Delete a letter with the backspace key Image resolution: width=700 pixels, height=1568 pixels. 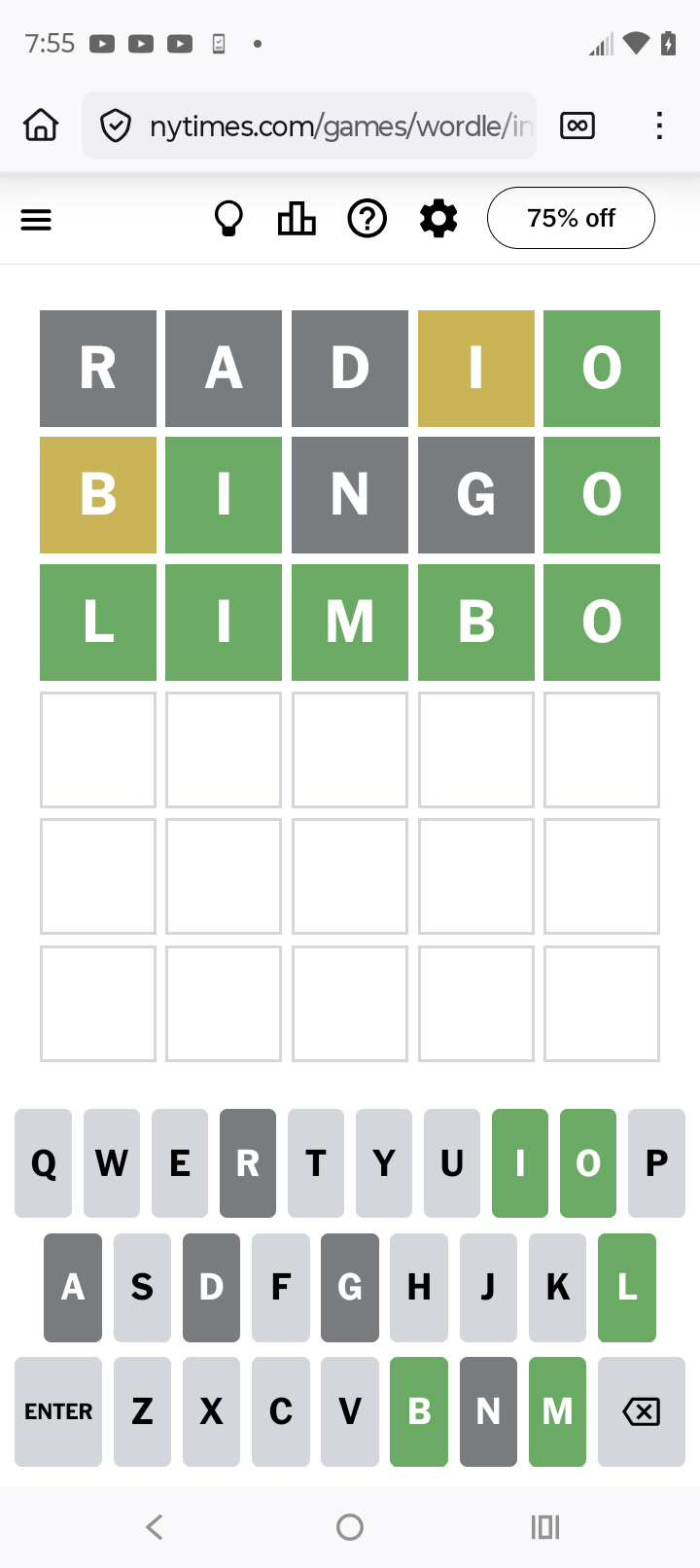[x=641, y=1411]
